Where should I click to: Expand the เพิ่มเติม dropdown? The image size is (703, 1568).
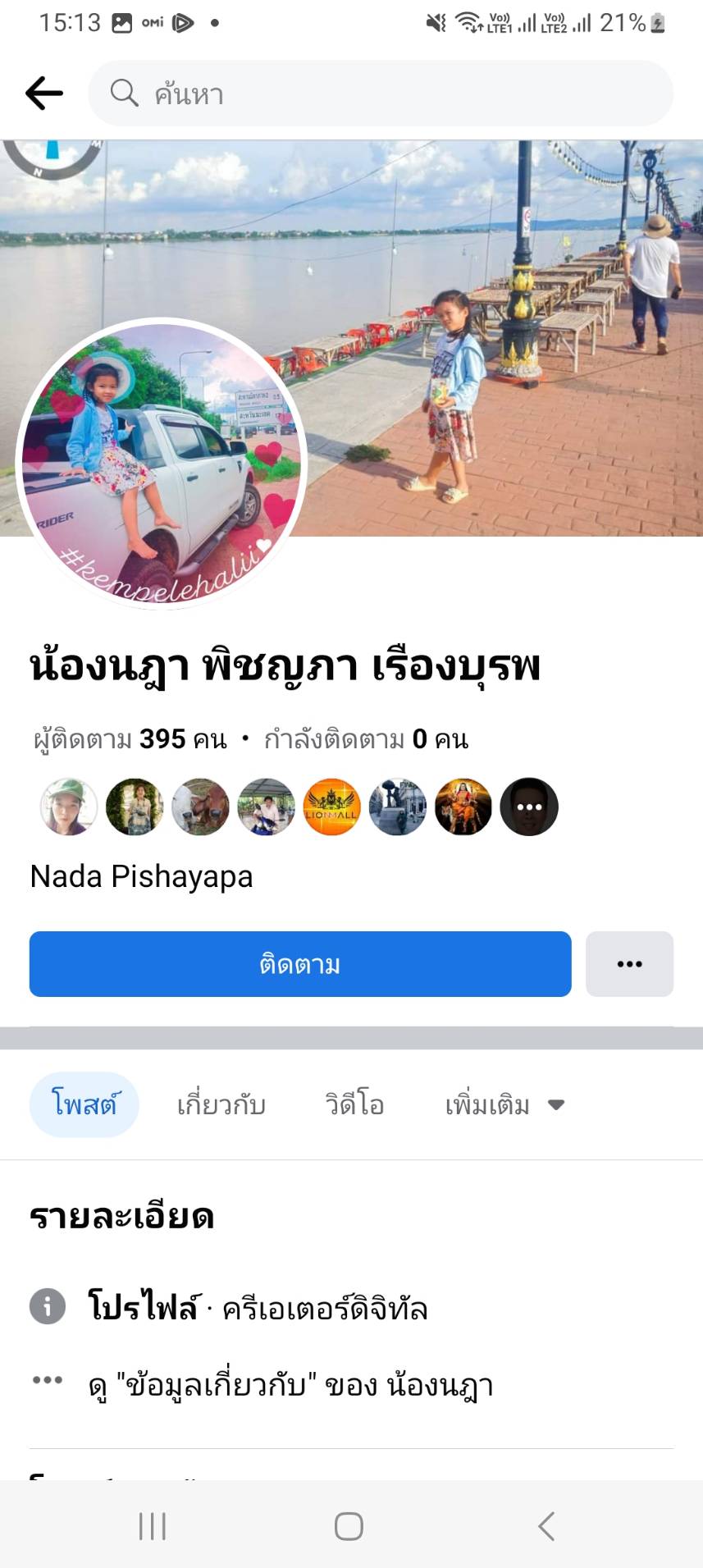[504, 1105]
